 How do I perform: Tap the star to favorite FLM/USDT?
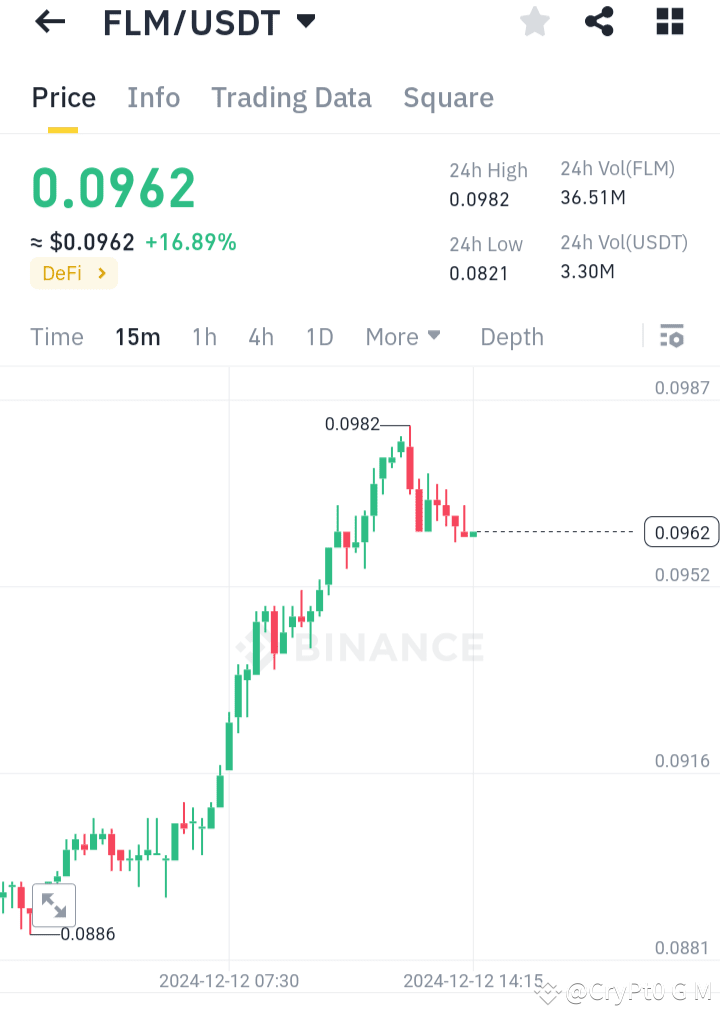(x=534, y=21)
